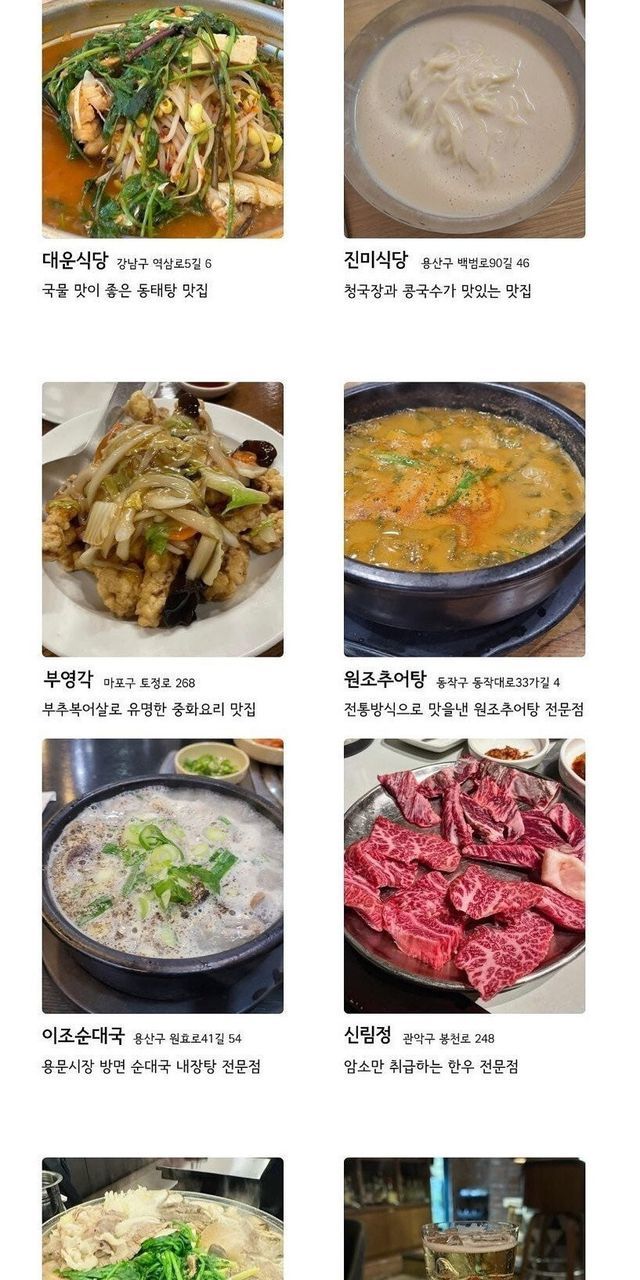
Task: View the 부영각 Chinese restaurant card
Action: coord(162,518)
